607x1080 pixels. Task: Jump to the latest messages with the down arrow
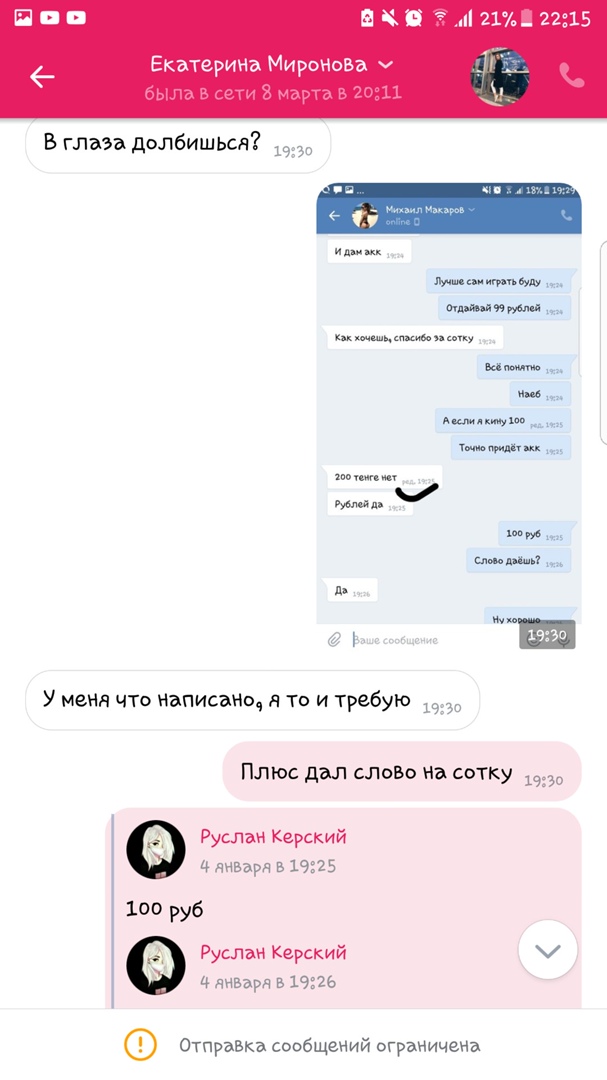548,950
